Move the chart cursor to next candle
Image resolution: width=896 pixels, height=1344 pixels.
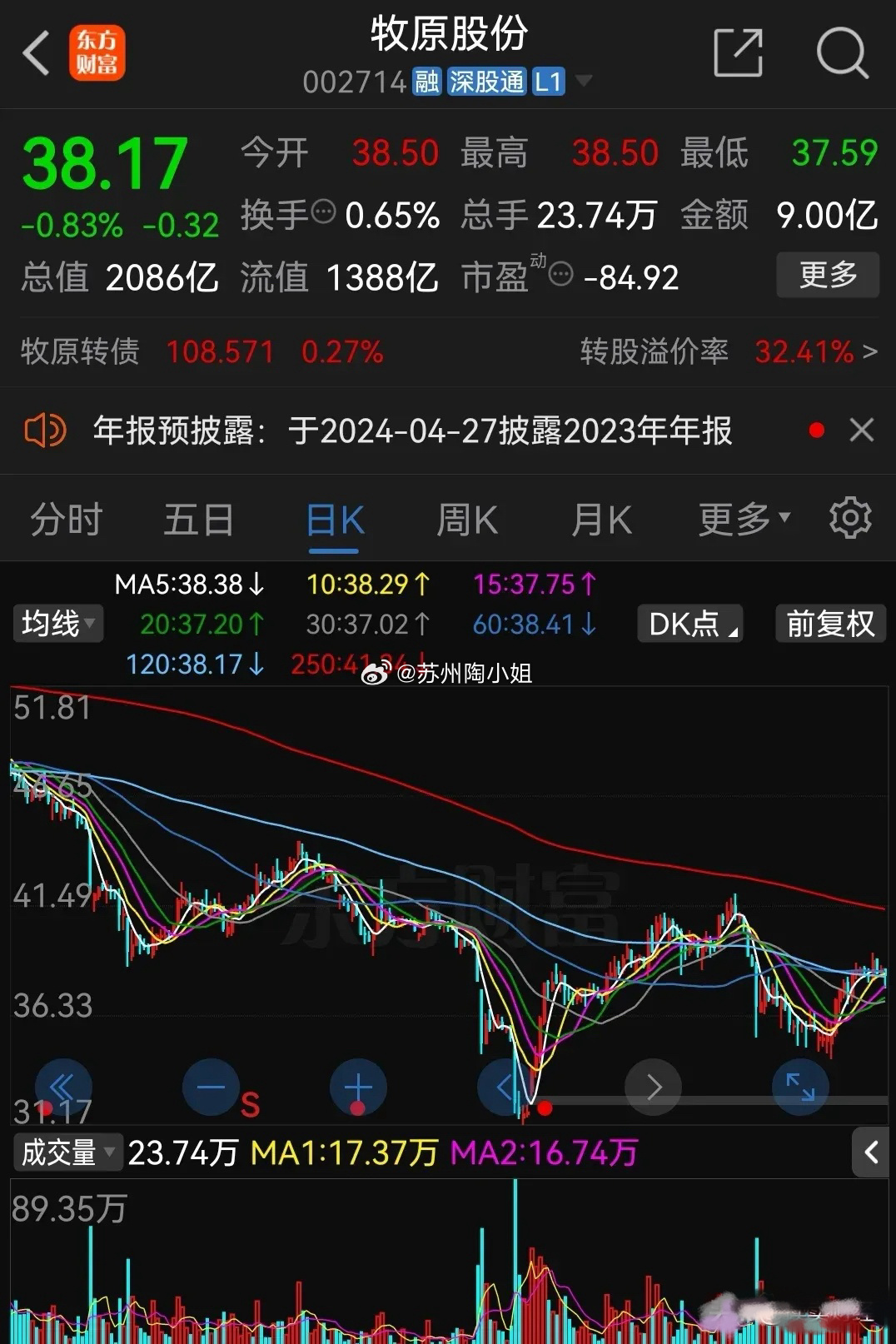pos(654,1087)
